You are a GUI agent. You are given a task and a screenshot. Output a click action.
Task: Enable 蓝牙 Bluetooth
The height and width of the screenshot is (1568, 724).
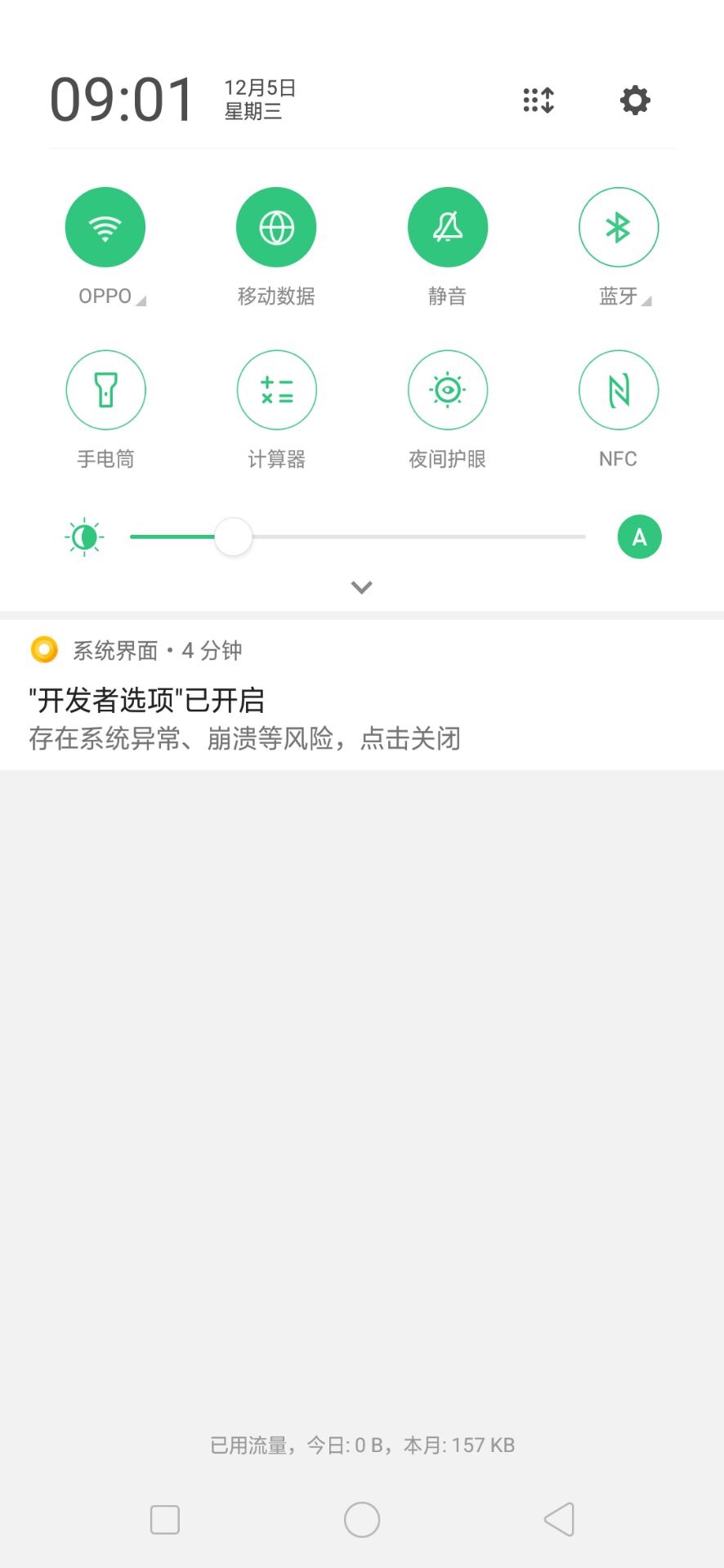click(618, 227)
